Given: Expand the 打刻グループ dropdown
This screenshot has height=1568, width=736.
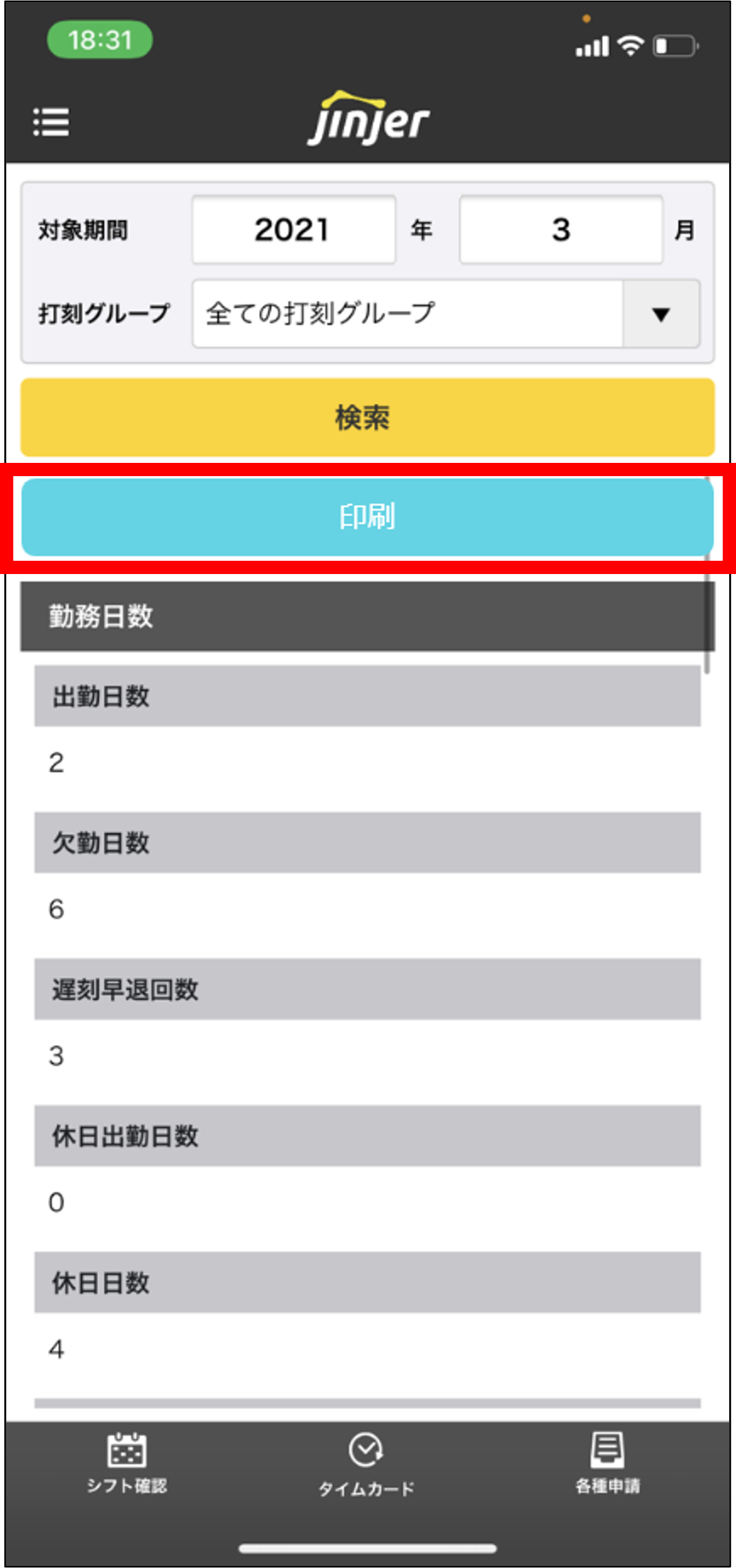Looking at the screenshot, I should [x=661, y=314].
